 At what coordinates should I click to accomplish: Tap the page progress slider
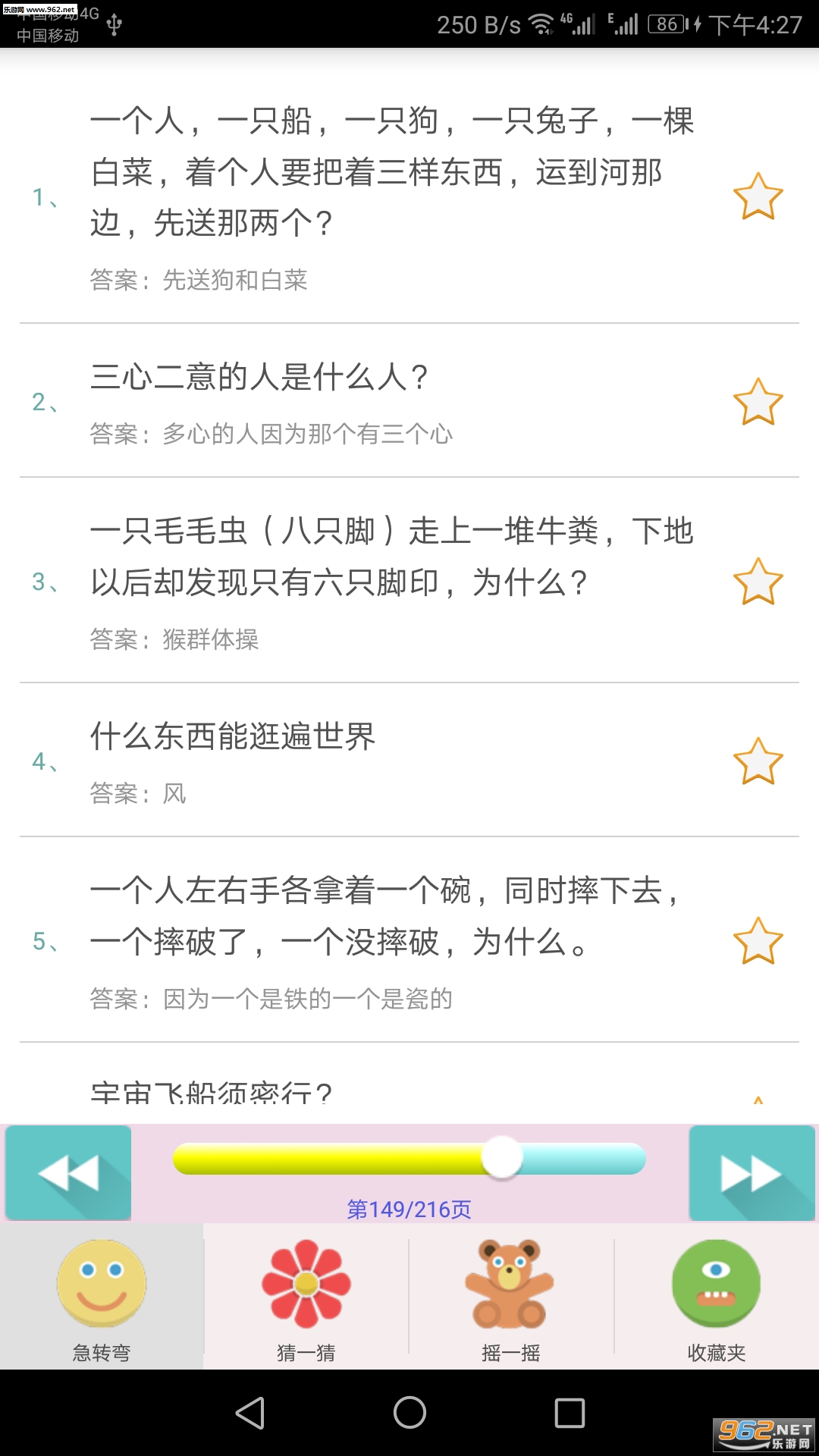pos(409,1159)
